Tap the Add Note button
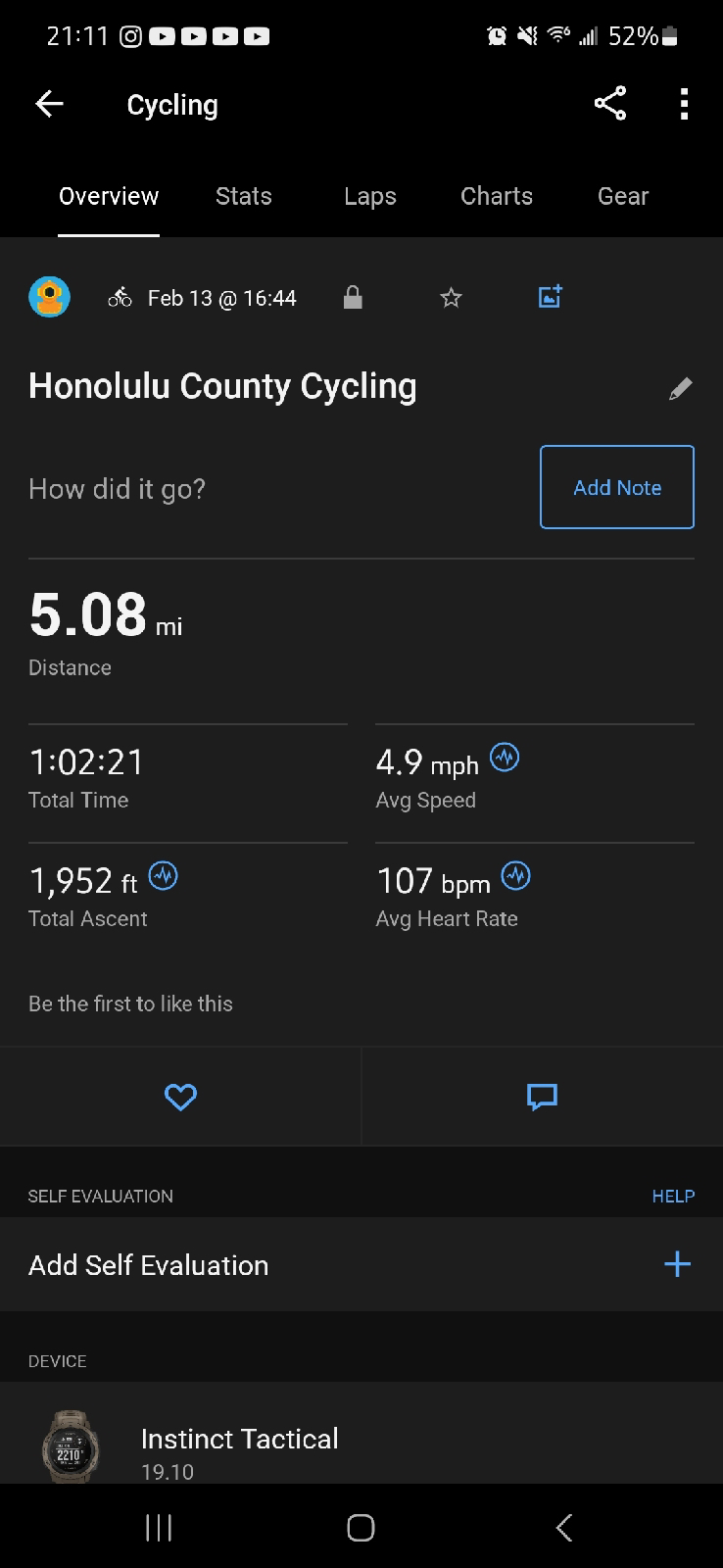723x1568 pixels. coord(617,487)
